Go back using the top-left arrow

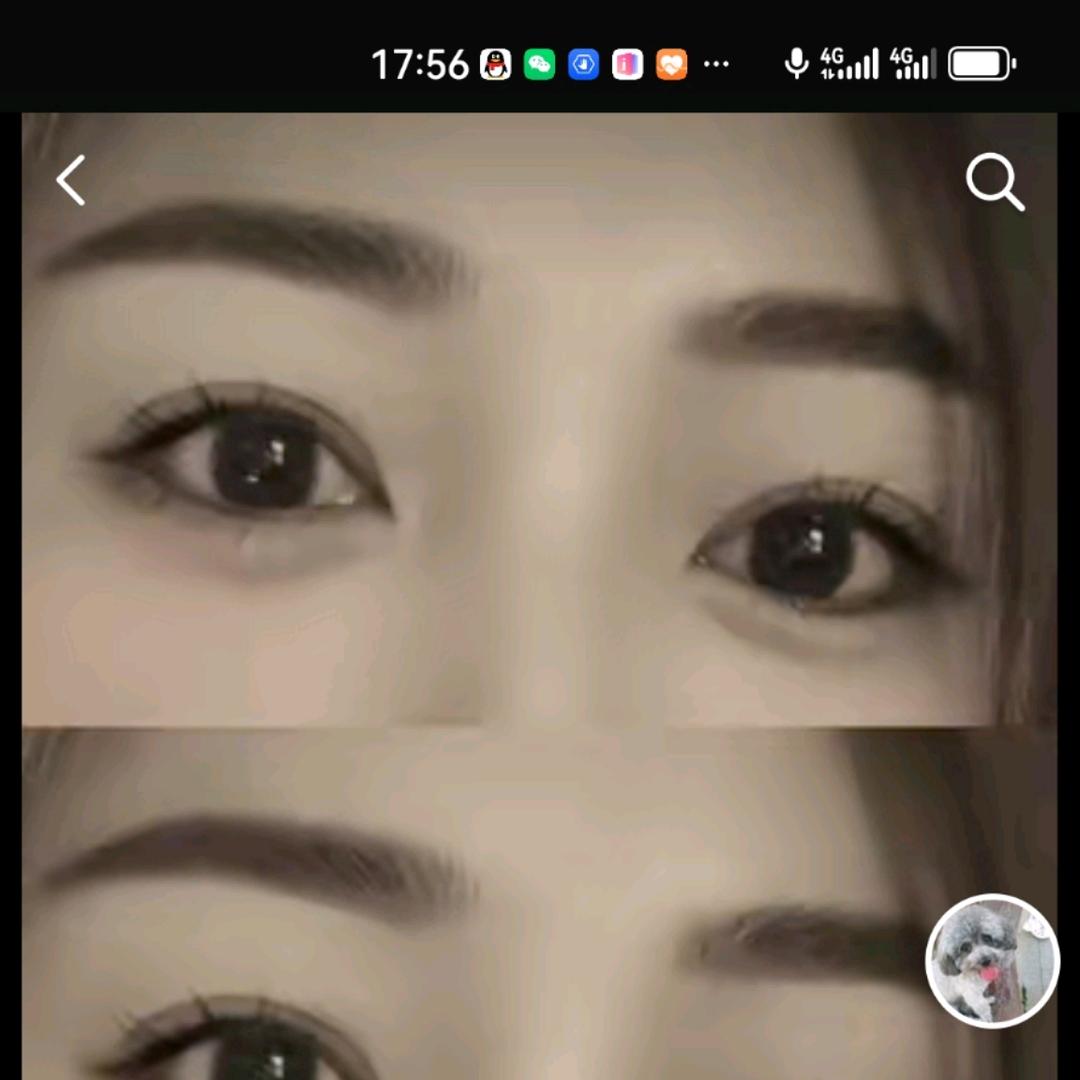71,181
